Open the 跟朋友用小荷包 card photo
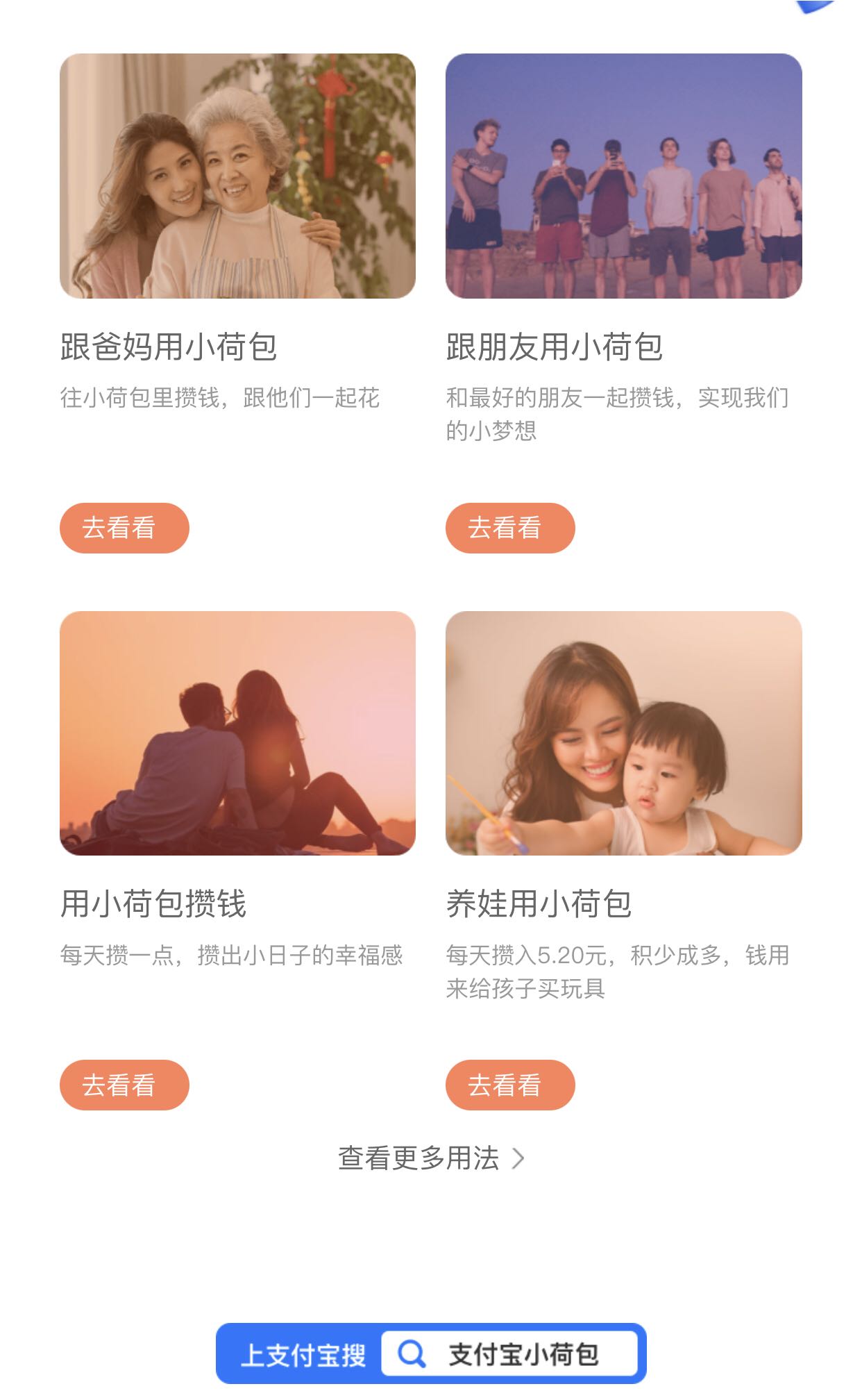Screen dimensions: 862x1400 click(623, 176)
